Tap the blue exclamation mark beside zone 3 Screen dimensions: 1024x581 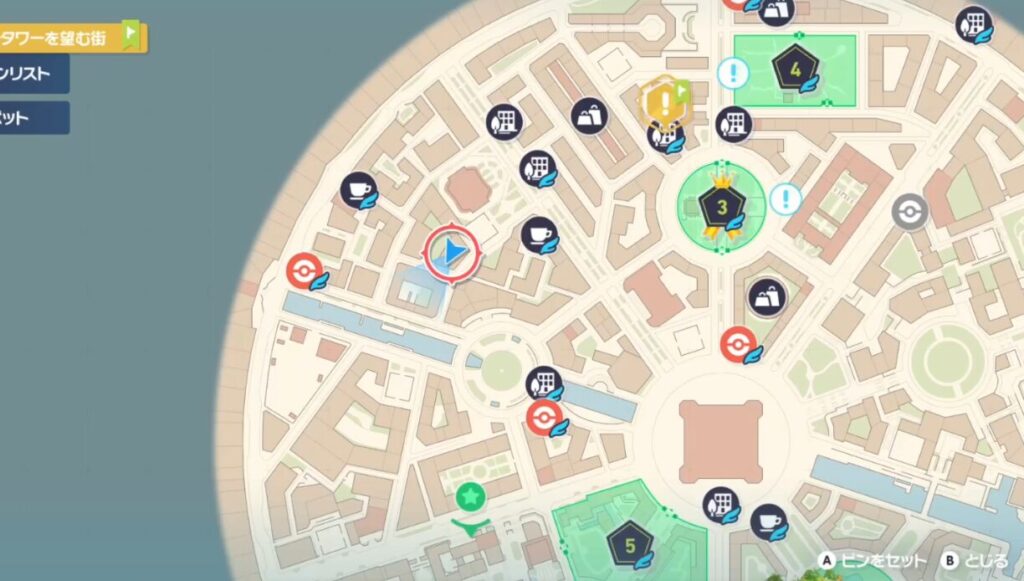786,198
